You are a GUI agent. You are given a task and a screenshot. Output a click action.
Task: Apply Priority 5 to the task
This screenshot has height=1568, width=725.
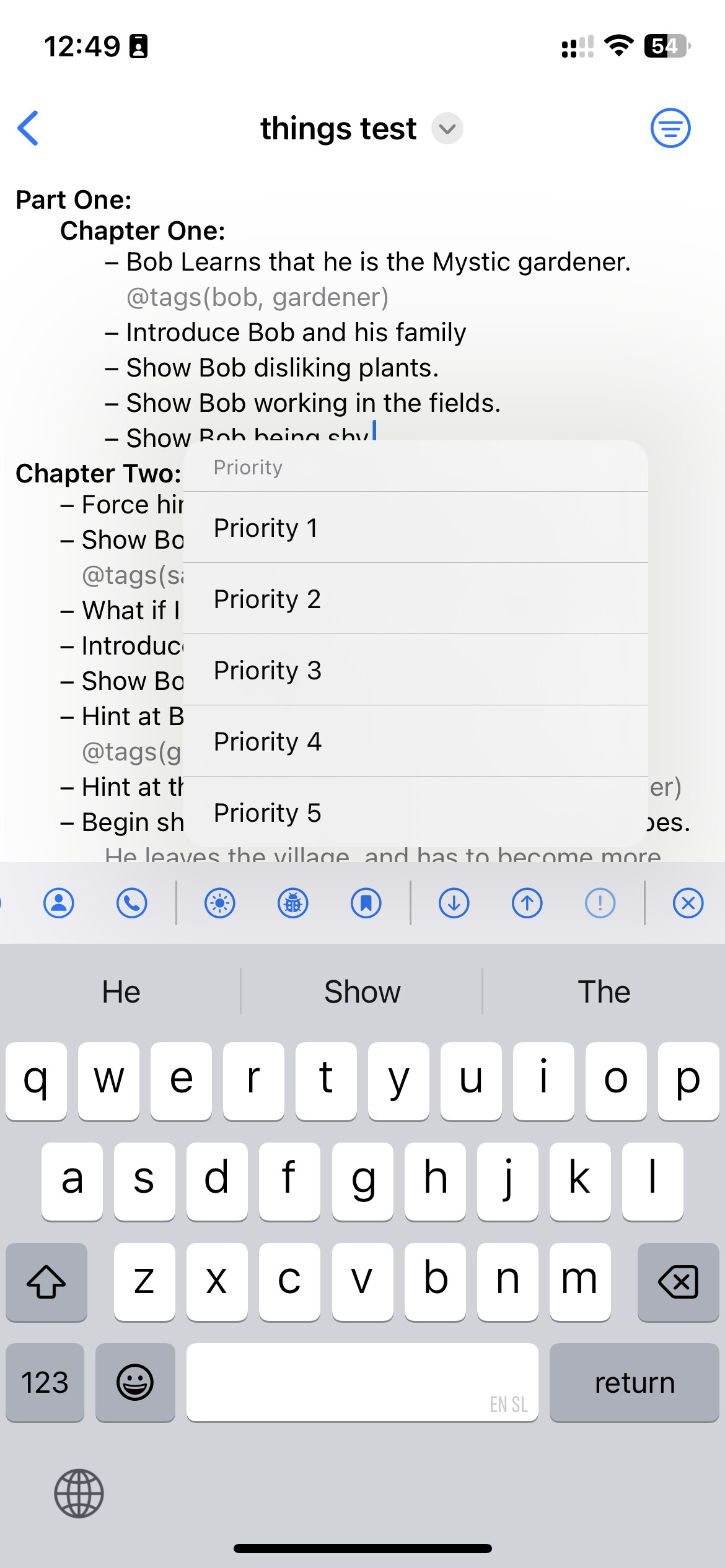click(415, 812)
